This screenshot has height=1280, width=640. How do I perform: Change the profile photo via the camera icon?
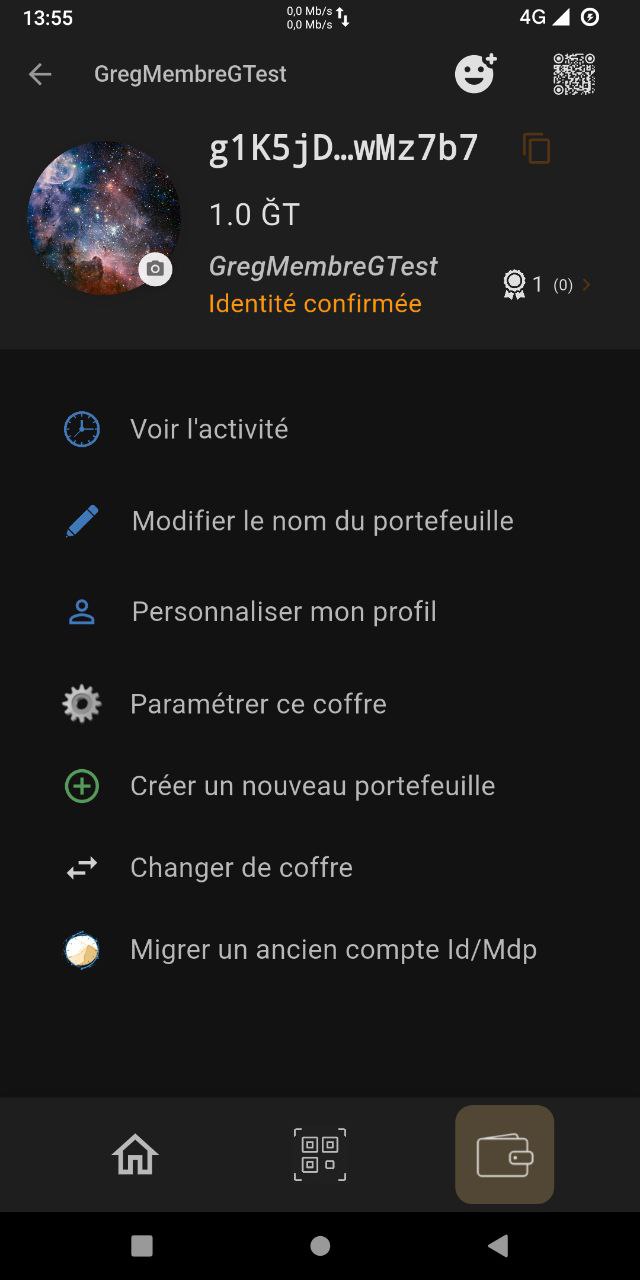(155, 269)
